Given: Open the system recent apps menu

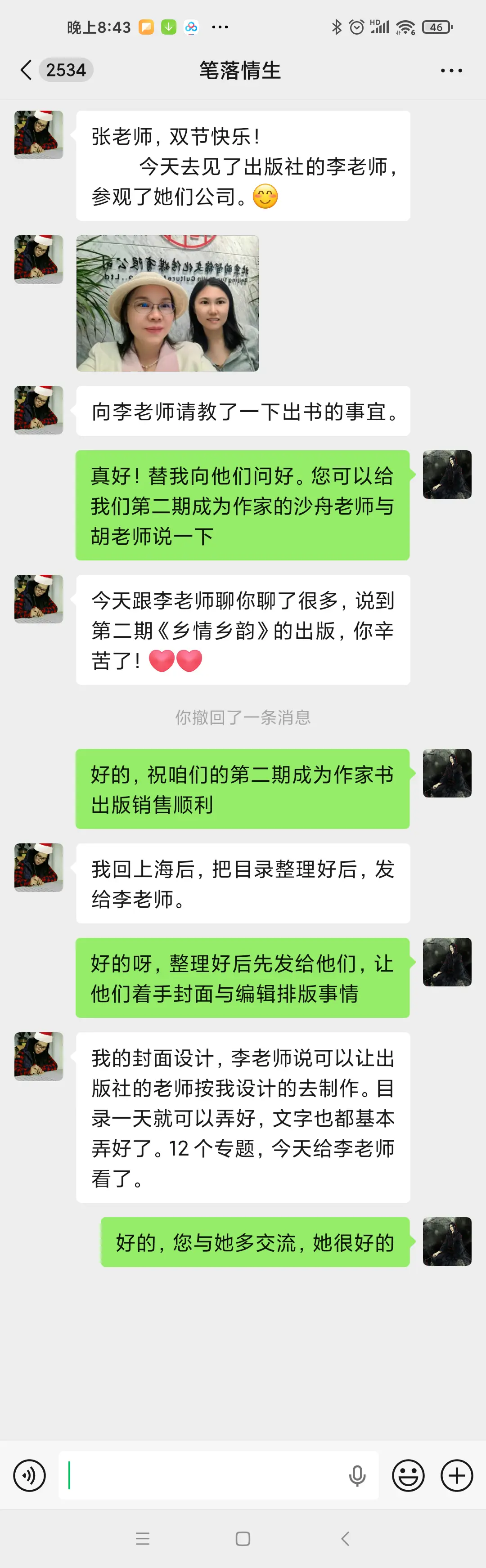Looking at the screenshot, I should tap(143, 1539).
